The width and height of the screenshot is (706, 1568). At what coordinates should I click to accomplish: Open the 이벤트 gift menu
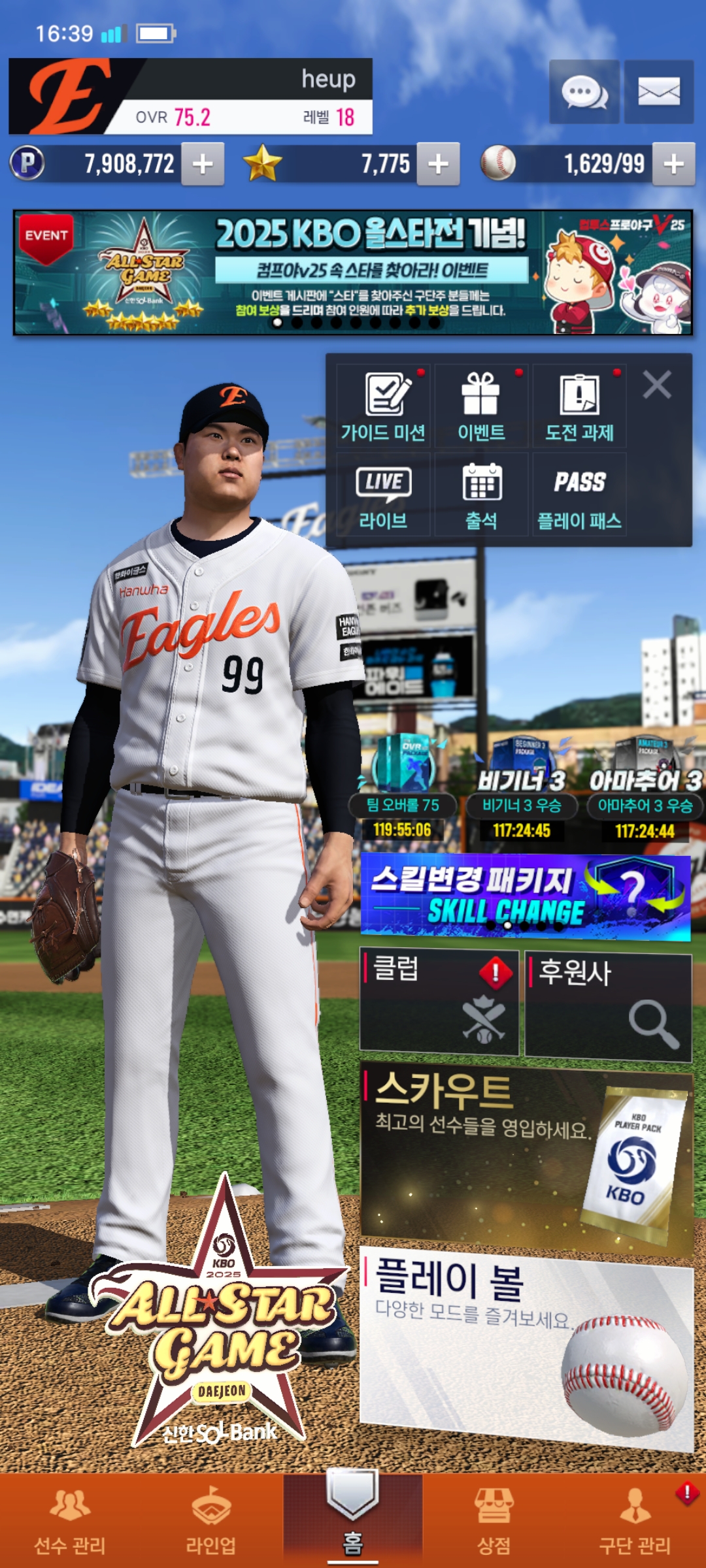click(x=481, y=406)
